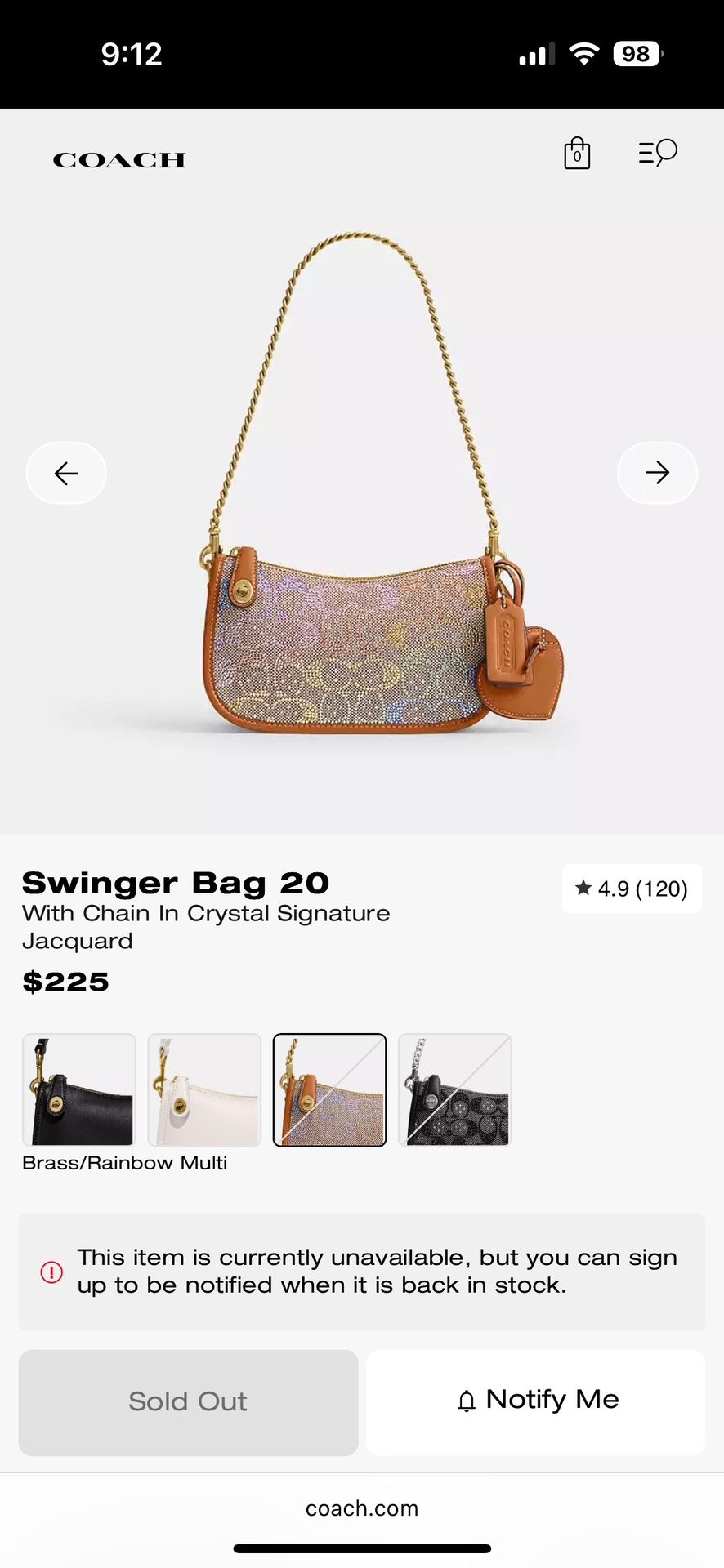The width and height of the screenshot is (724, 1568).
Task: Select the star rating icon
Action: 583,888
